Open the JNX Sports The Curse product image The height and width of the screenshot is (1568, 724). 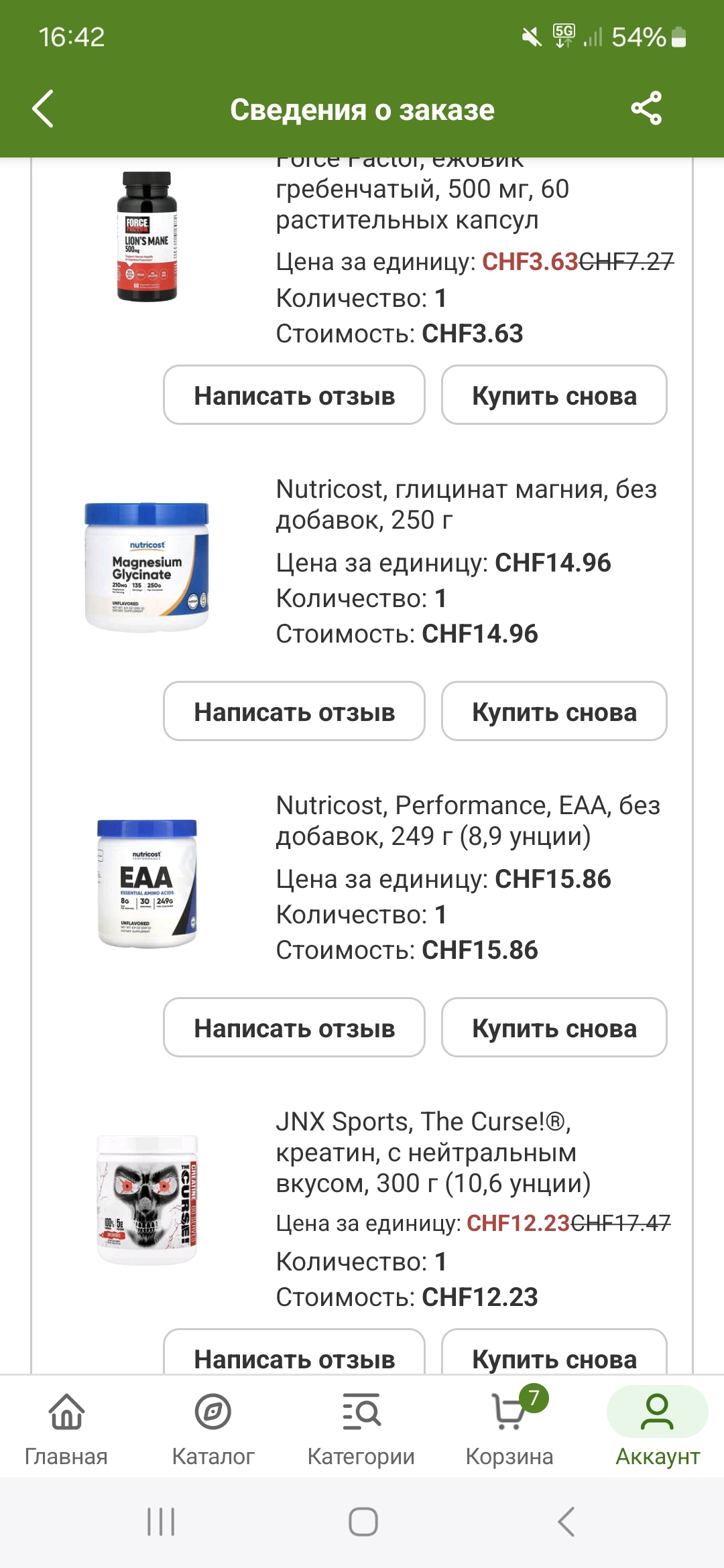click(x=147, y=1199)
